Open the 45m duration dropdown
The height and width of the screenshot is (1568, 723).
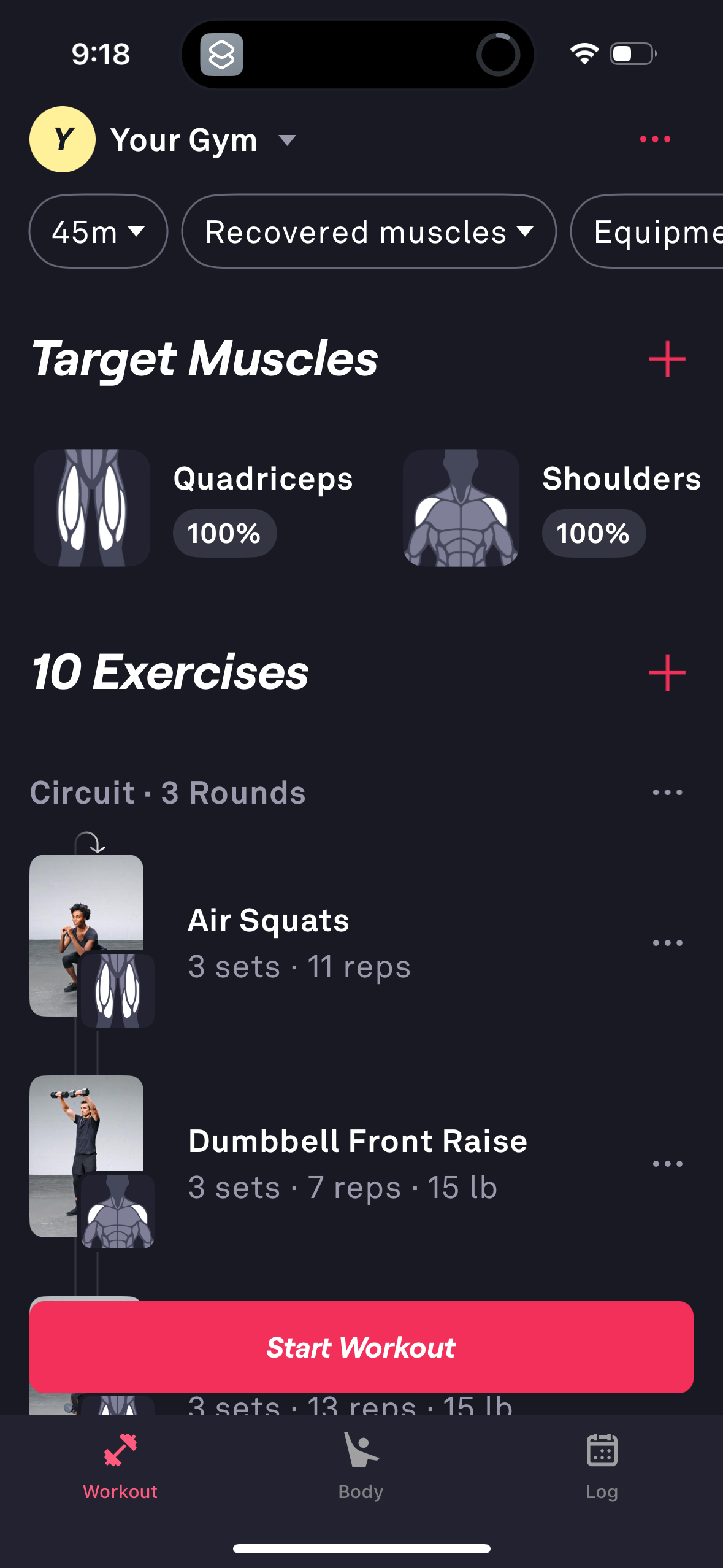point(98,232)
